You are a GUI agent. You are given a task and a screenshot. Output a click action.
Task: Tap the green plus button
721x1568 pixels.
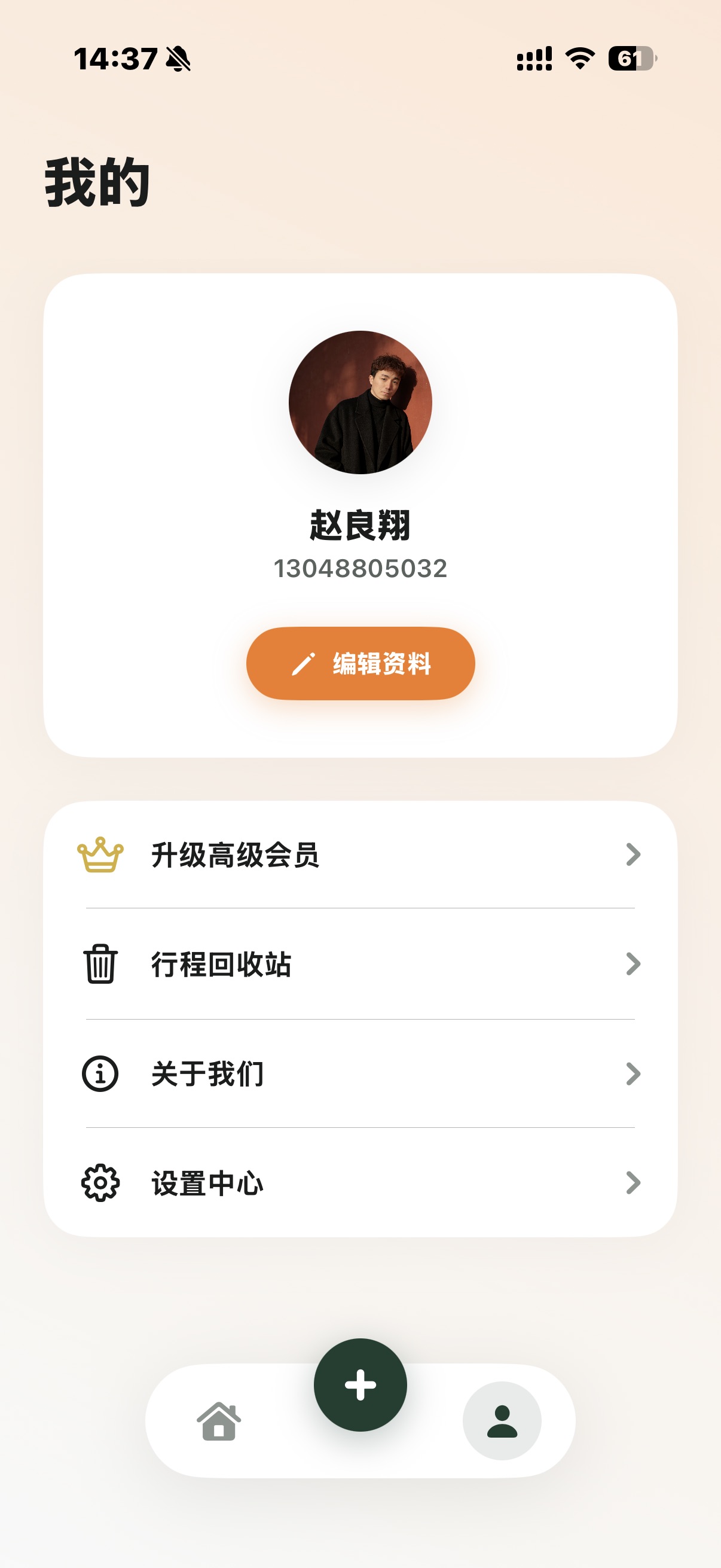click(360, 1384)
